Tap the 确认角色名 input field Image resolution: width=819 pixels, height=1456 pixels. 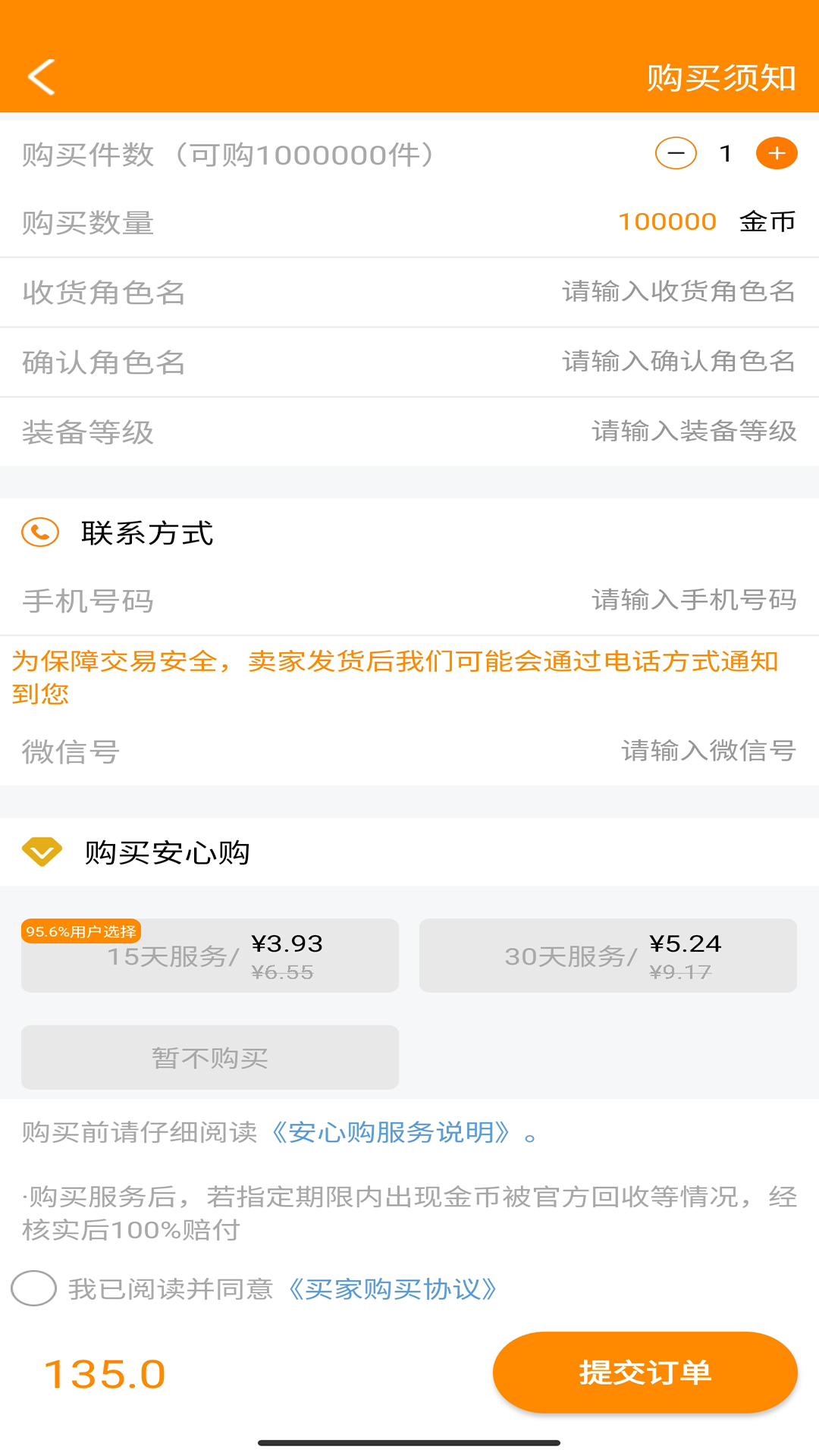409,362
